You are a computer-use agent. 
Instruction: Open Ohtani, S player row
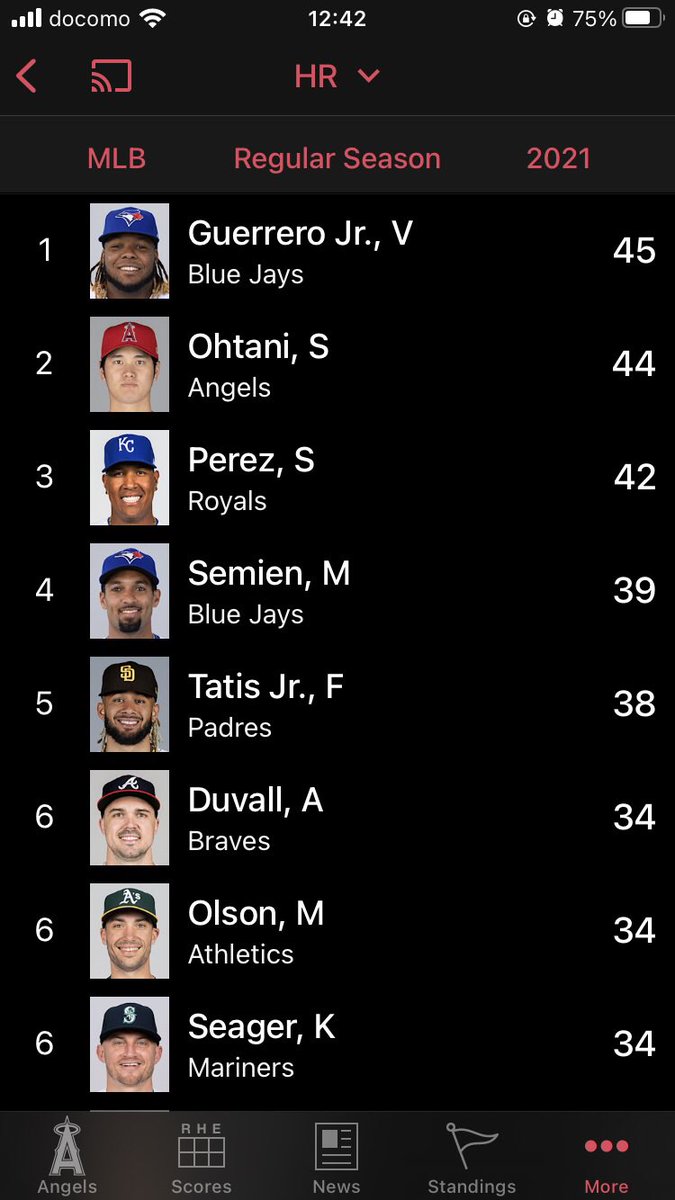(x=337, y=364)
